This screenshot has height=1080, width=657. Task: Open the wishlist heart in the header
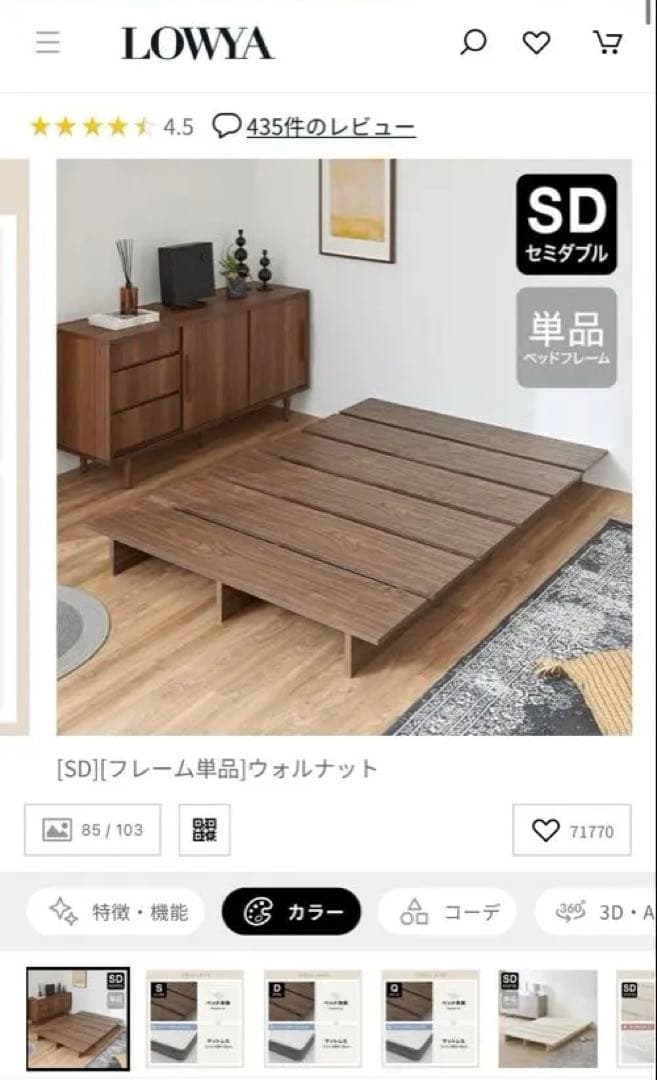tap(537, 43)
